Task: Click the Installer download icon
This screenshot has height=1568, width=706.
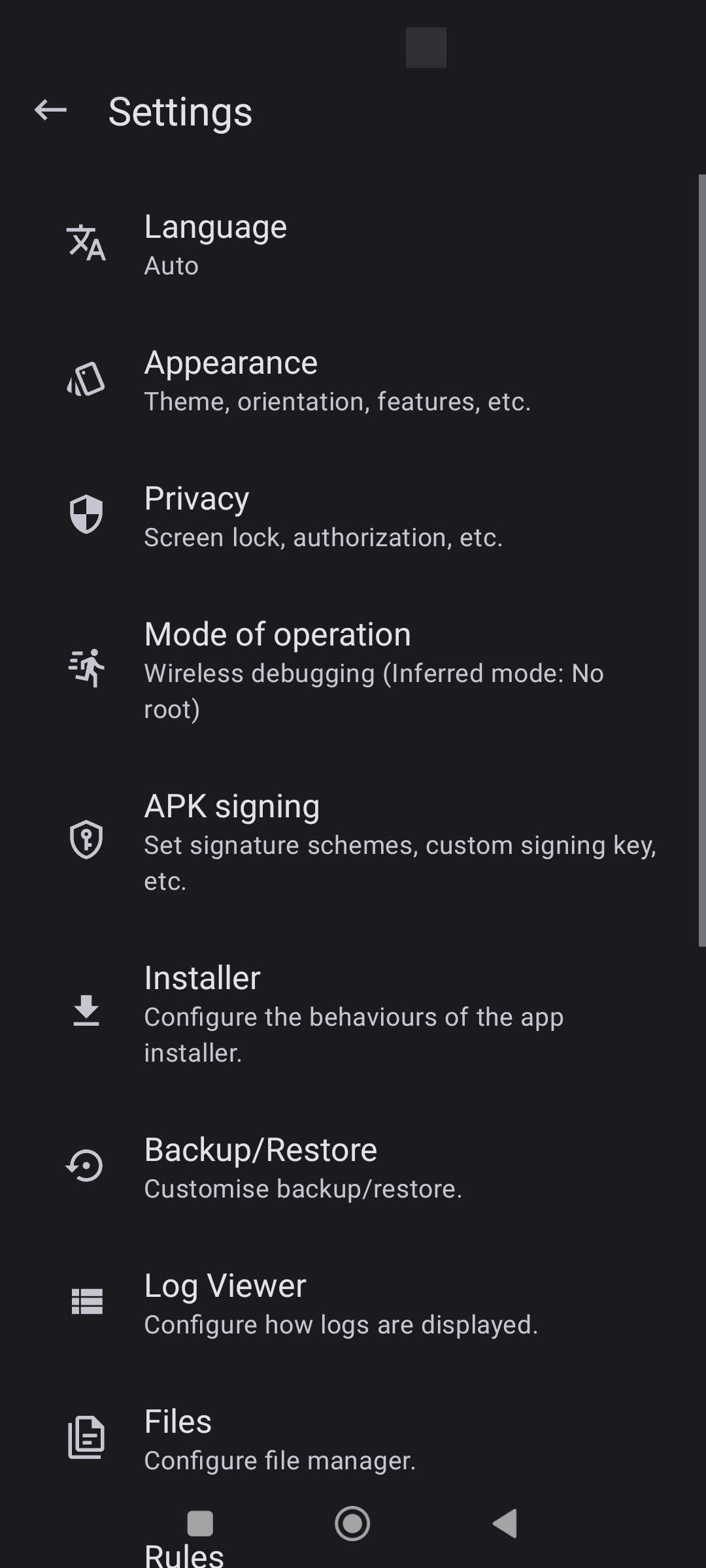Action: (x=85, y=1012)
